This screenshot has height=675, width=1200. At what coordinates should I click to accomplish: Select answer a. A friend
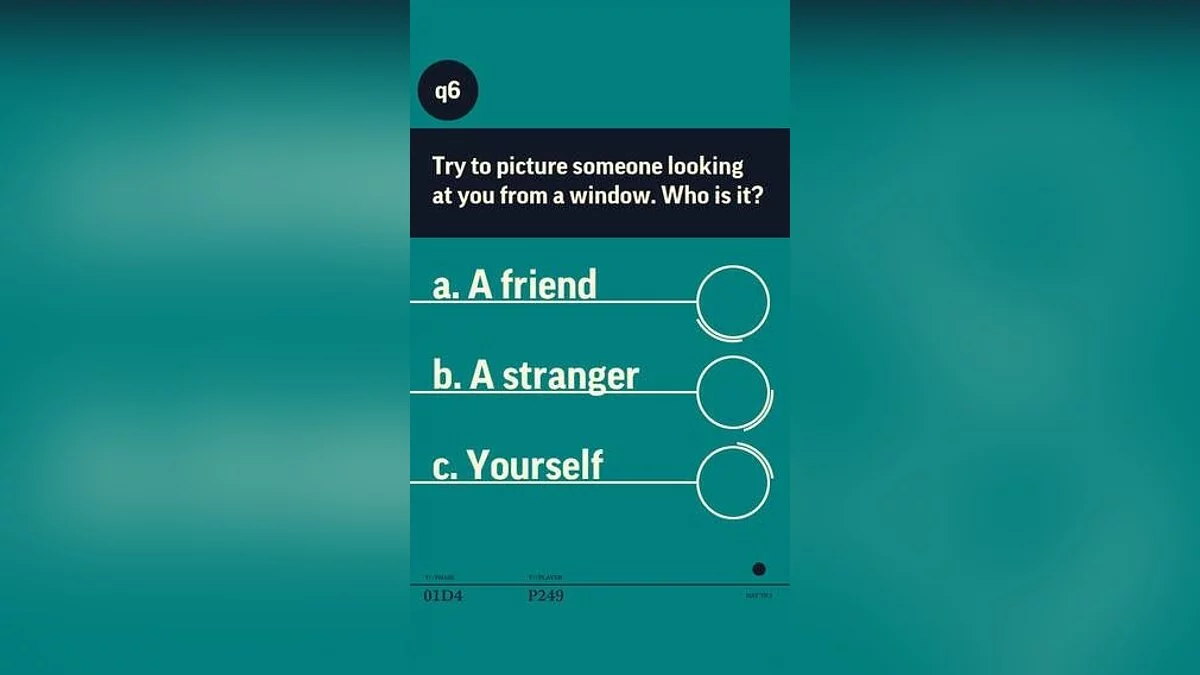(732, 301)
